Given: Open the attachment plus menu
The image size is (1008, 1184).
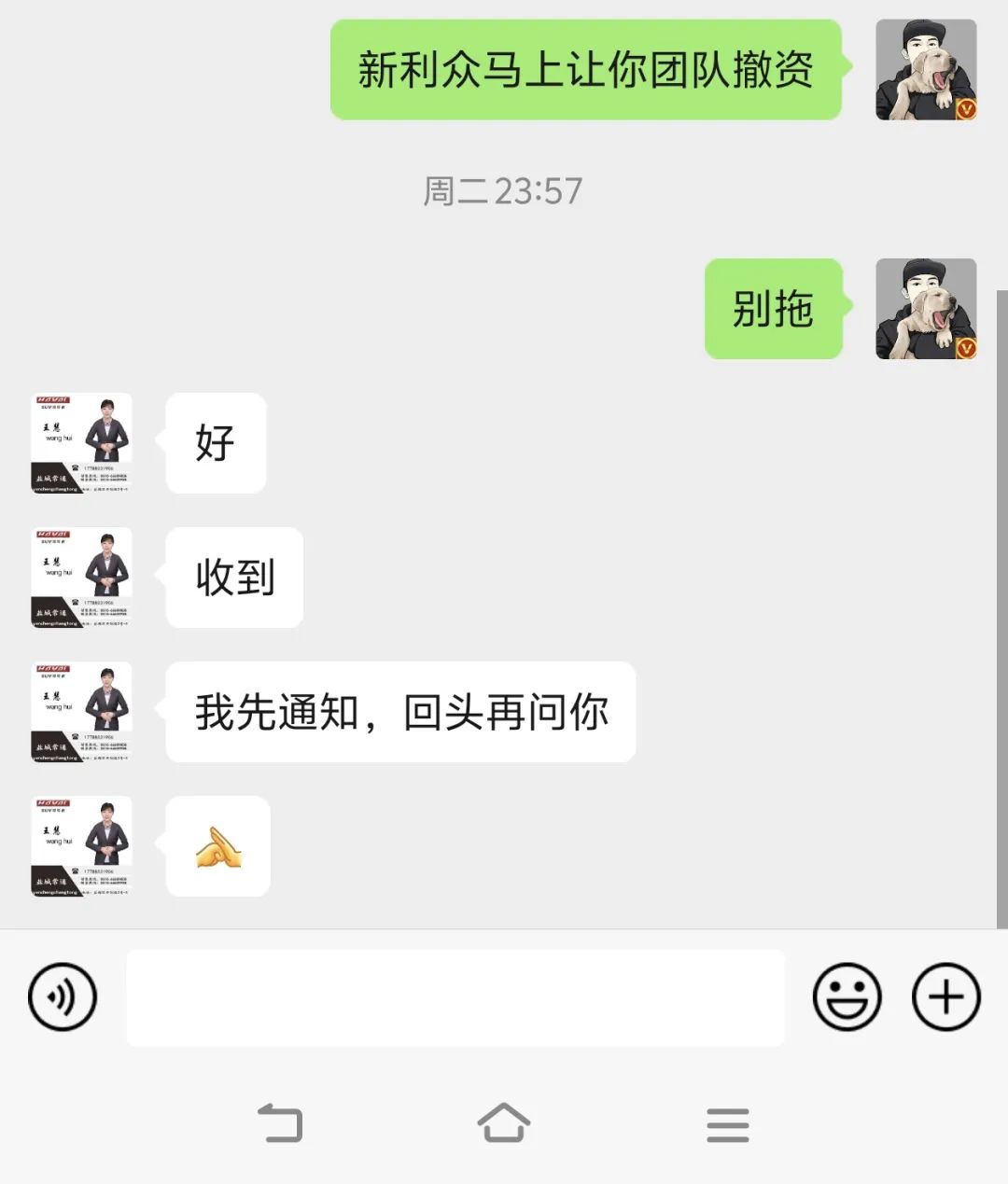Looking at the screenshot, I should 945,996.
